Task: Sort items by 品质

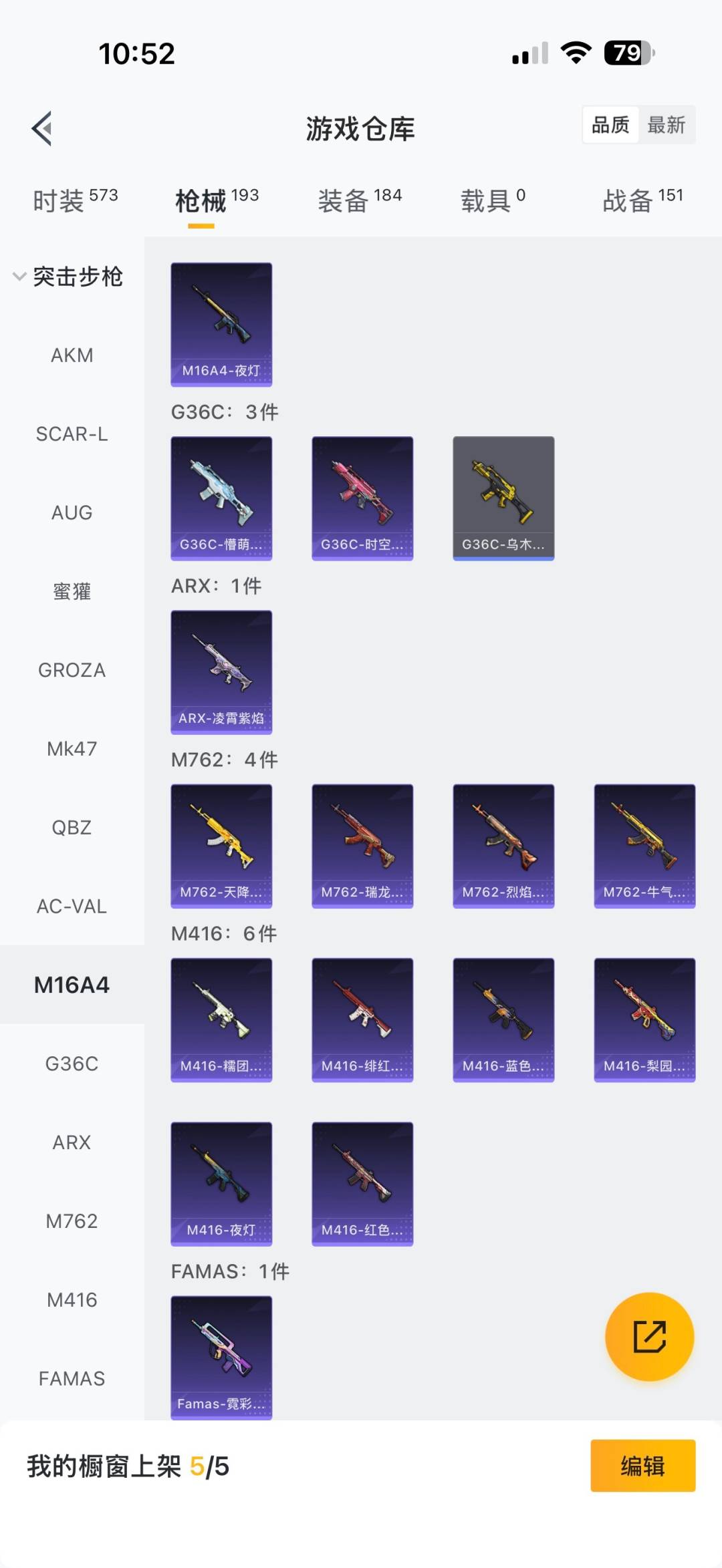Action: [x=610, y=125]
